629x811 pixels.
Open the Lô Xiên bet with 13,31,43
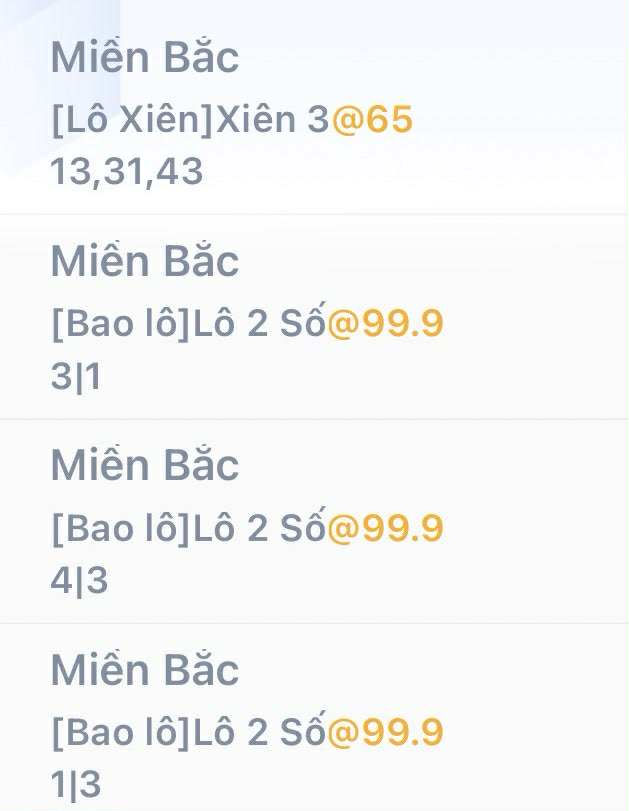(x=314, y=111)
